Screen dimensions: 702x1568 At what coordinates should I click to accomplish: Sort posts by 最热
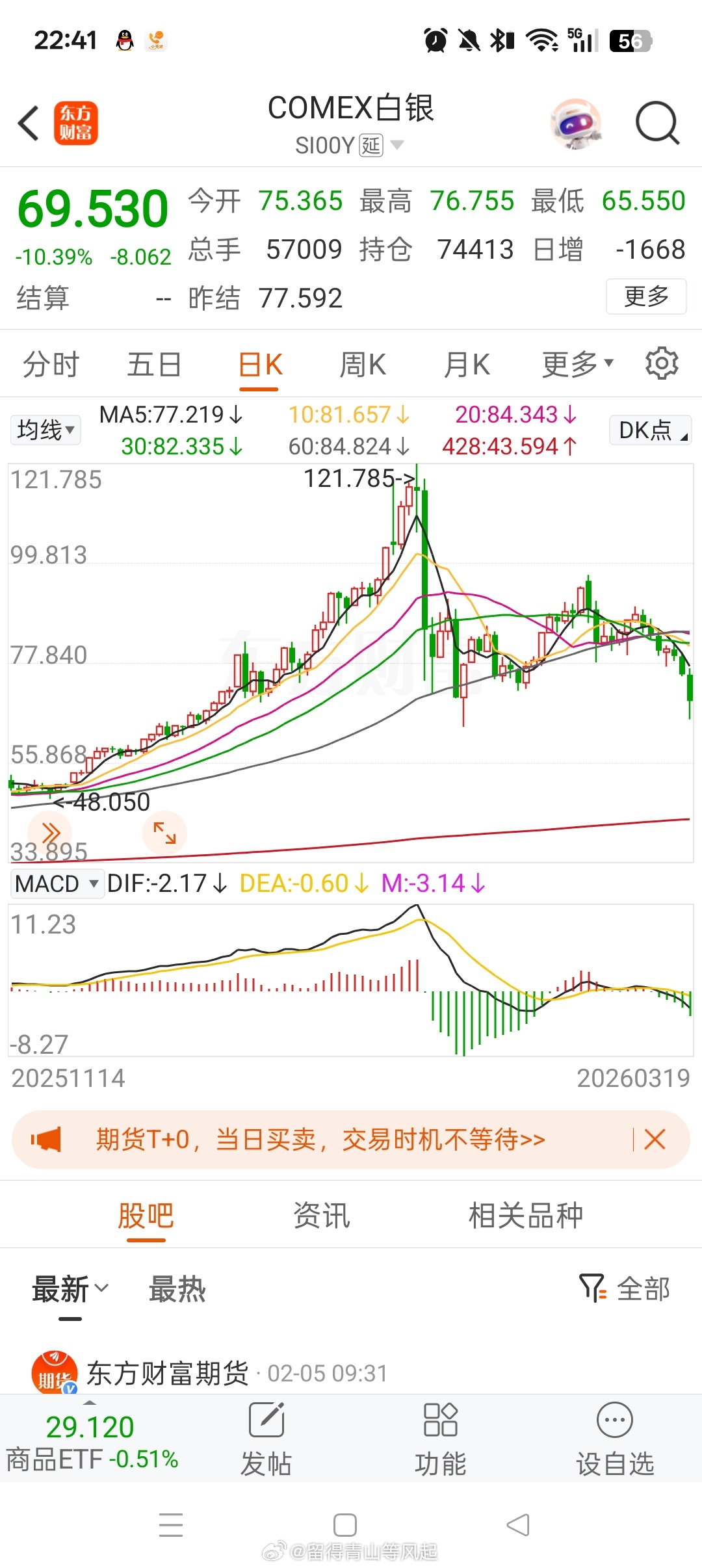point(177,1289)
